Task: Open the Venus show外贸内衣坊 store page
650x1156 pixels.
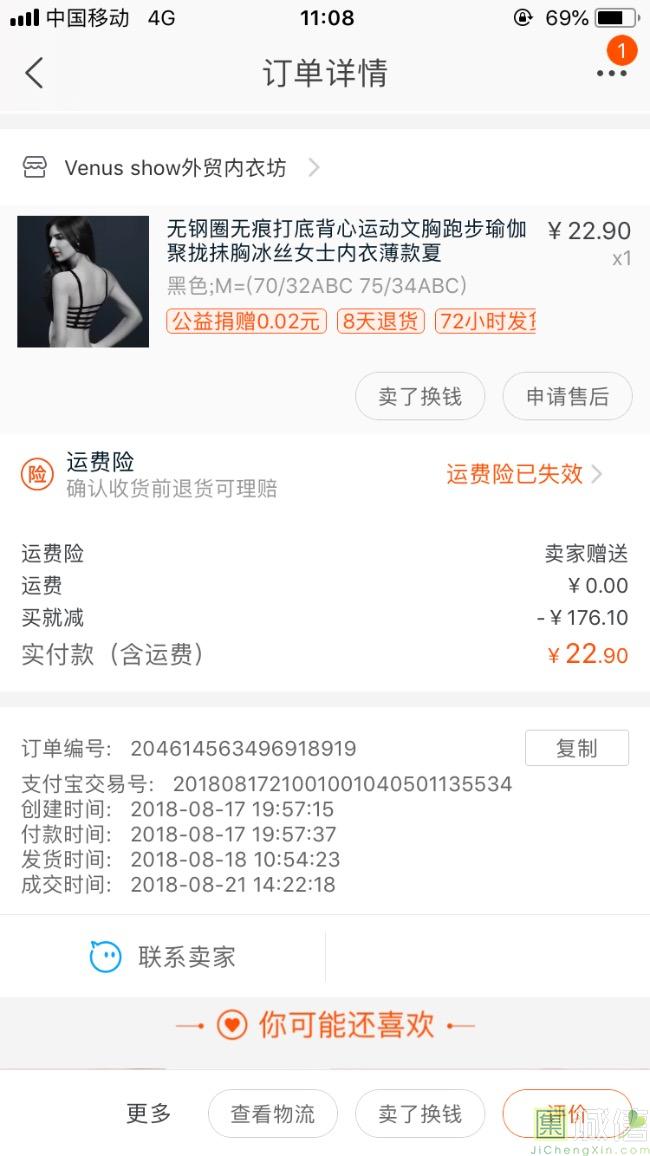Action: [x=174, y=167]
